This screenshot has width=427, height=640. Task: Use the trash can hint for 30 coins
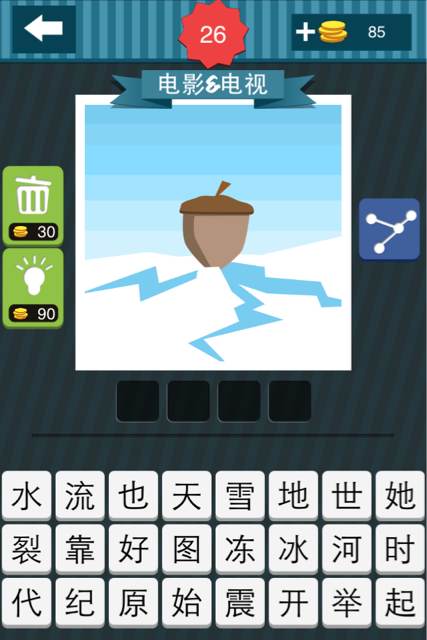33,206
